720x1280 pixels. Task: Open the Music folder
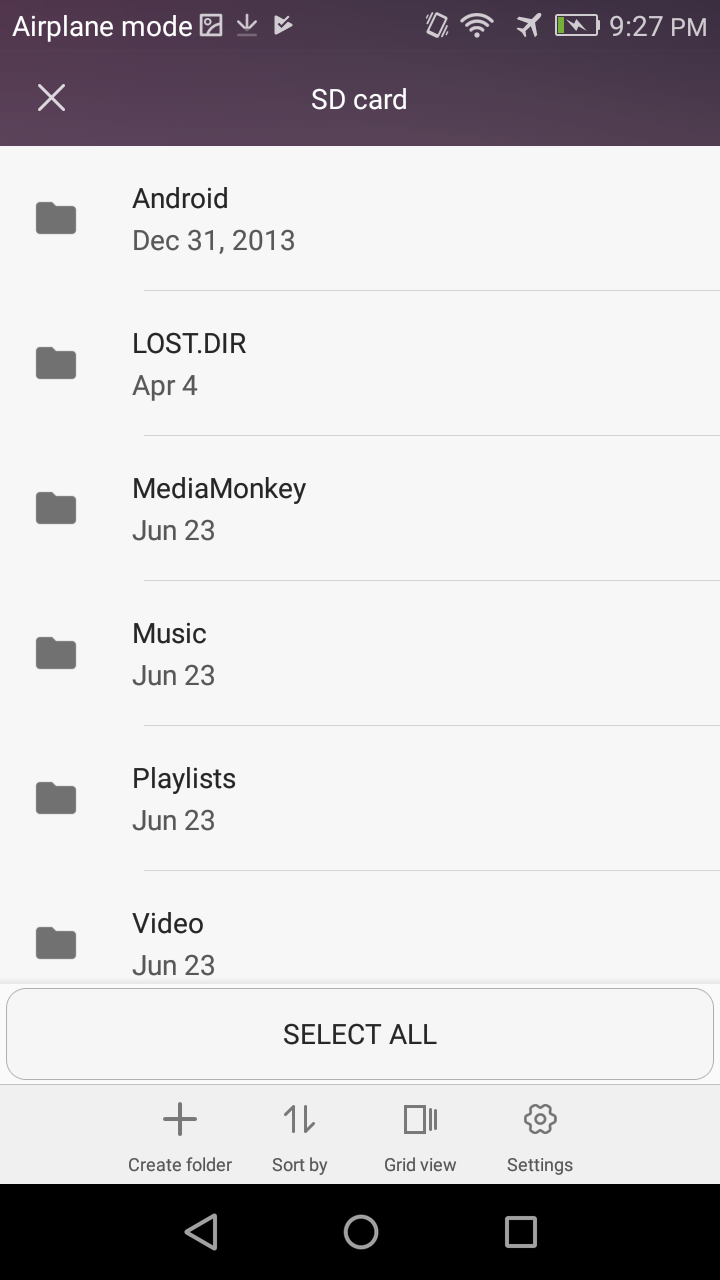(x=360, y=654)
